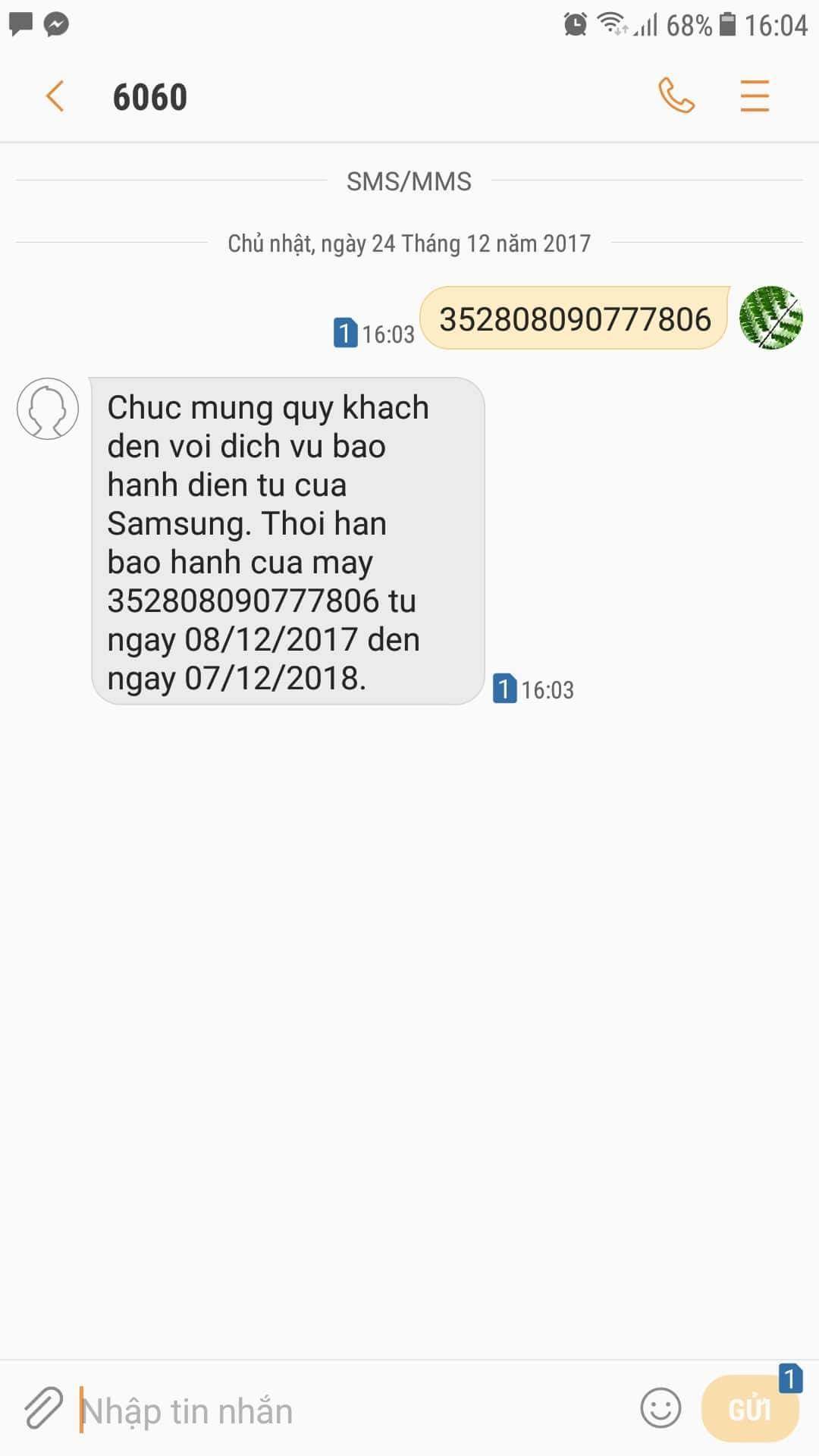Screen dimensions: 819x1456
Task: Attach a file to the message
Action: coord(42,1409)
